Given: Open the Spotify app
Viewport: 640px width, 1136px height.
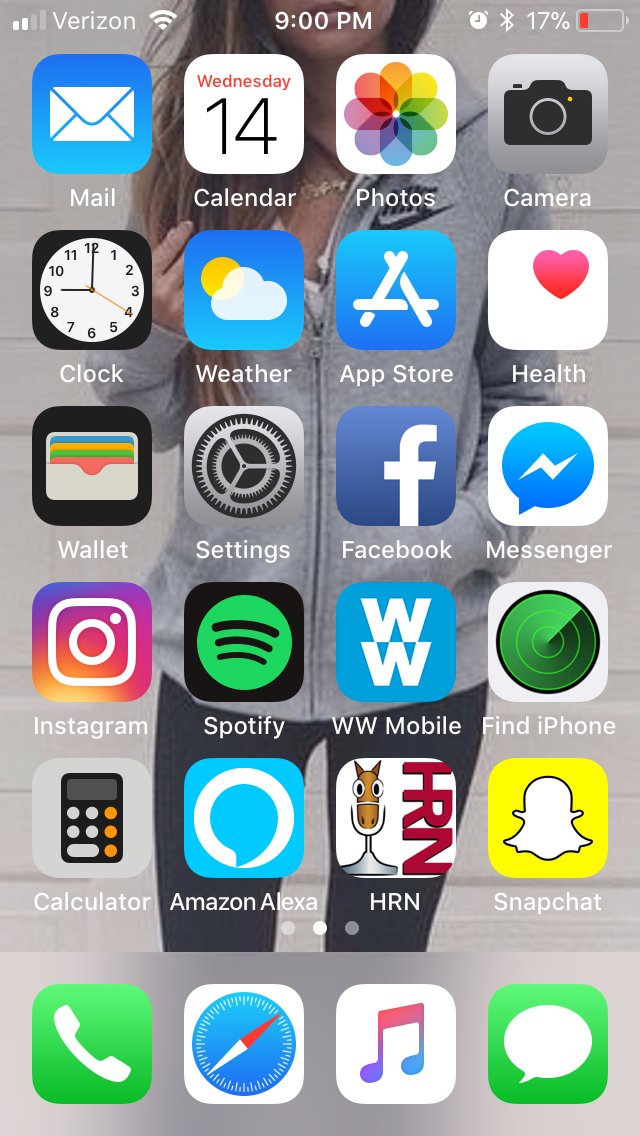Looking at the screenshot, I should coord(244,642).
